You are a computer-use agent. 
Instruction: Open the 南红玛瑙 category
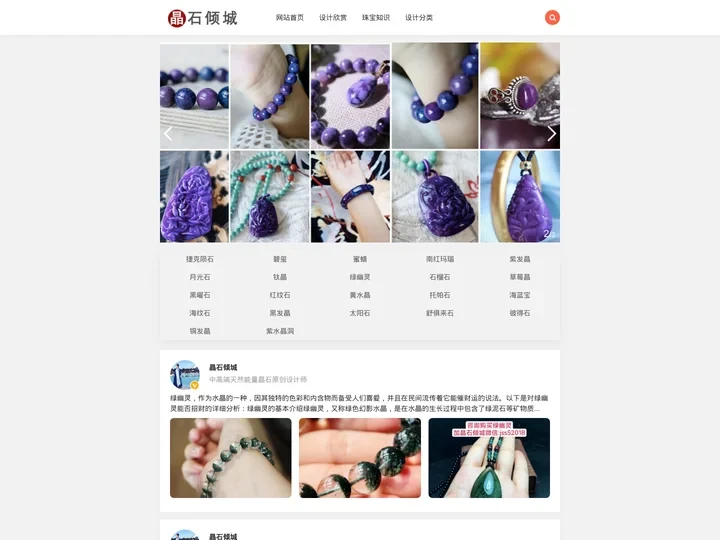coord(440,259)
